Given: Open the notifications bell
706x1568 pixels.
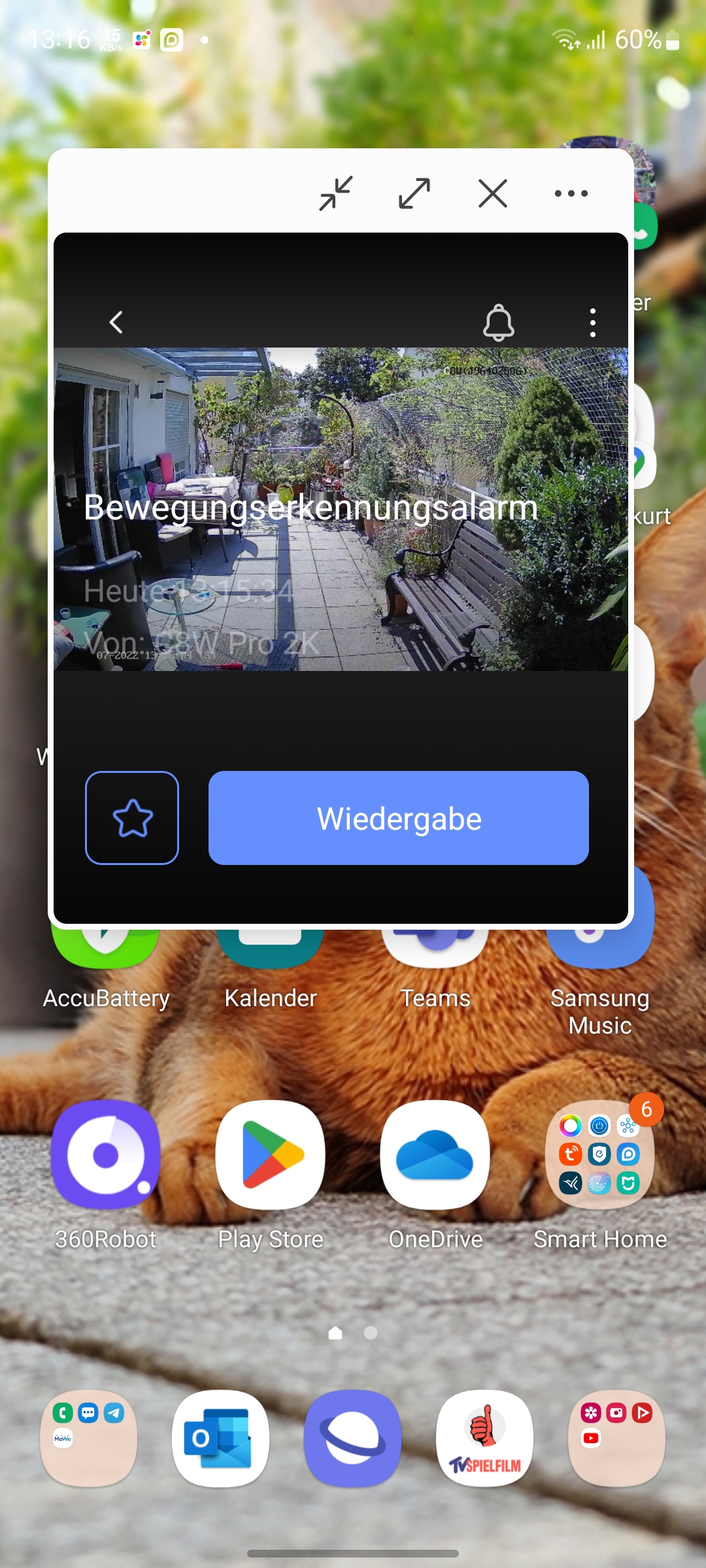Looking at the screenshot, I should point(498,322).
